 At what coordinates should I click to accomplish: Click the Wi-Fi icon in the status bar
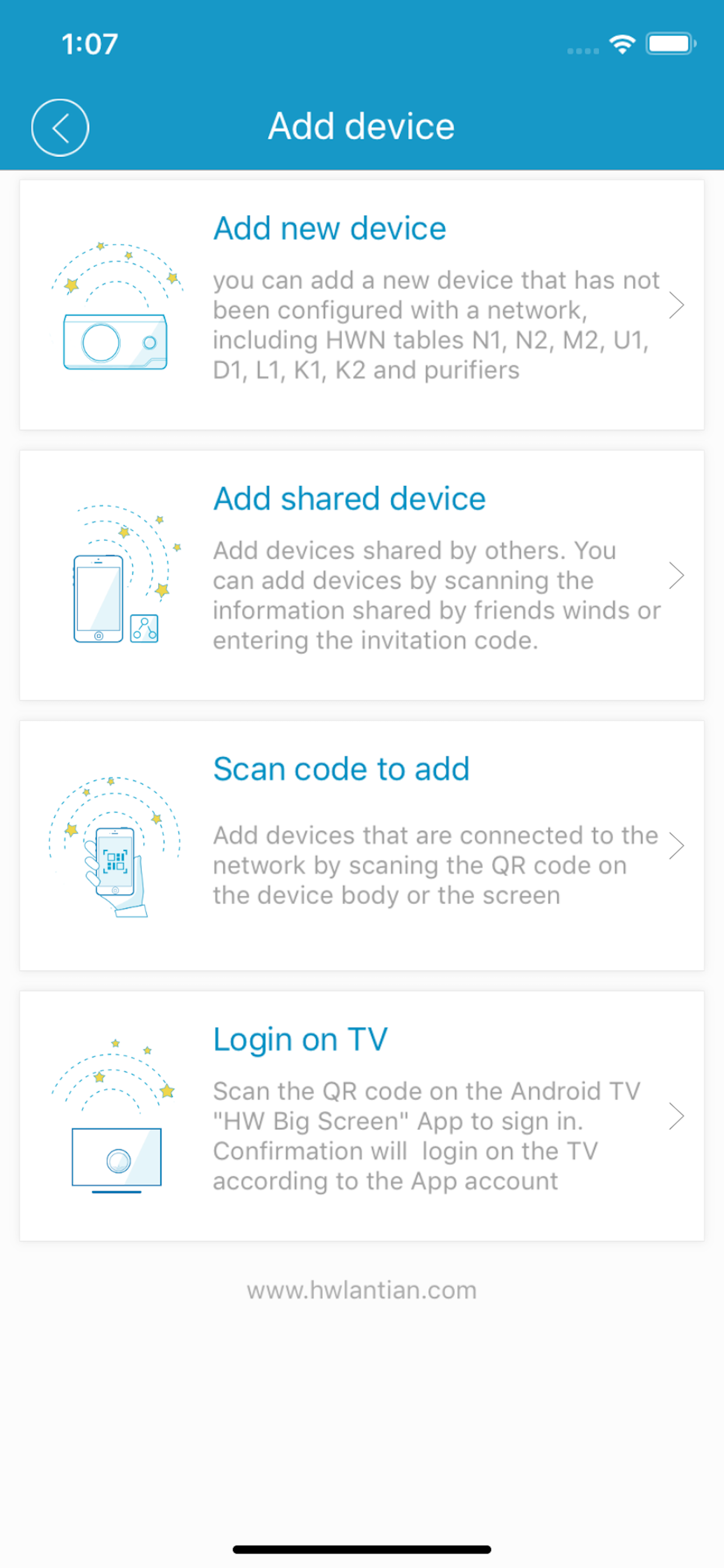click(621, 44)
